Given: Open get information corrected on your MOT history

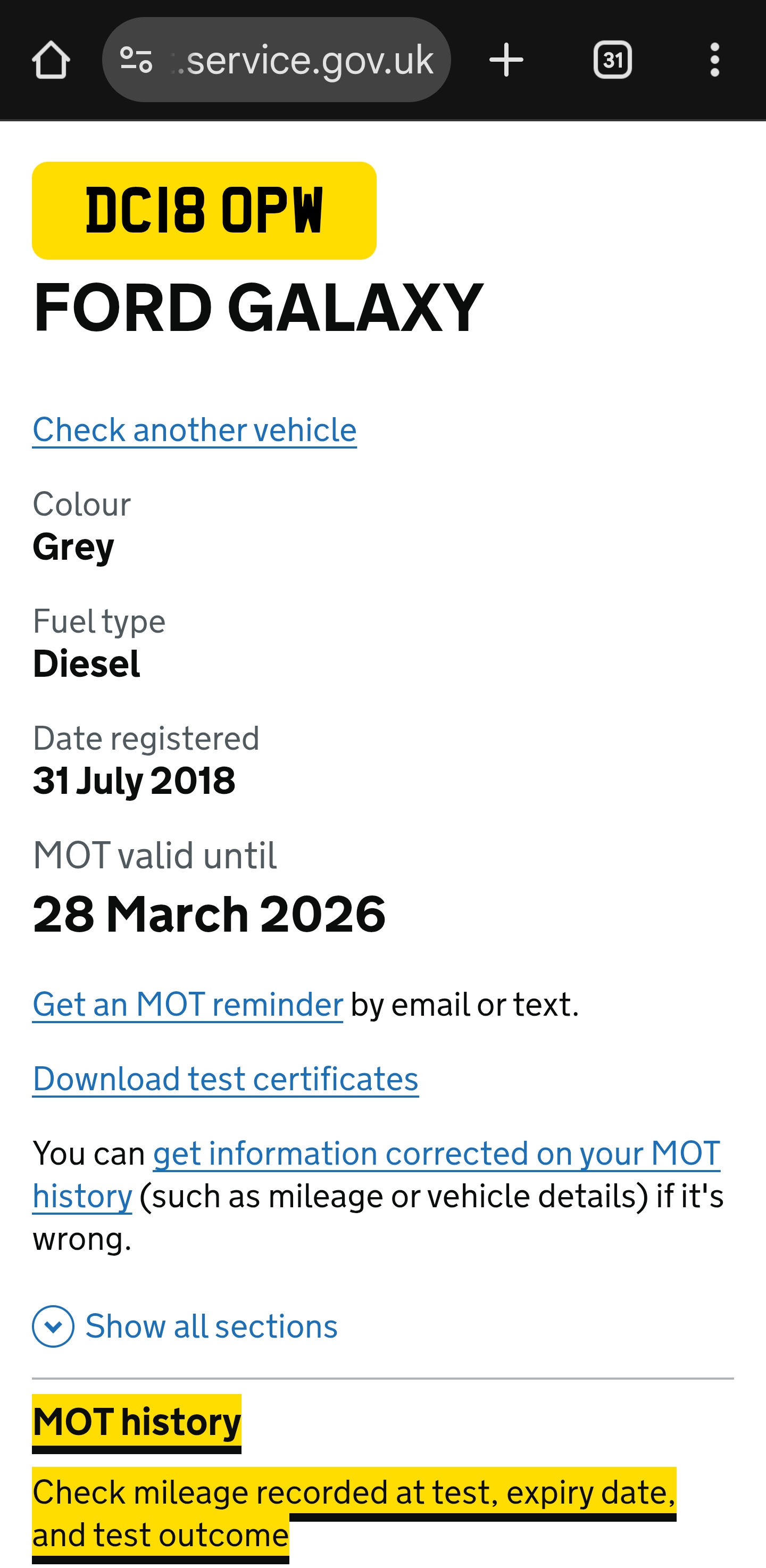Looking at the screenshot, I should pos(377,1175).
